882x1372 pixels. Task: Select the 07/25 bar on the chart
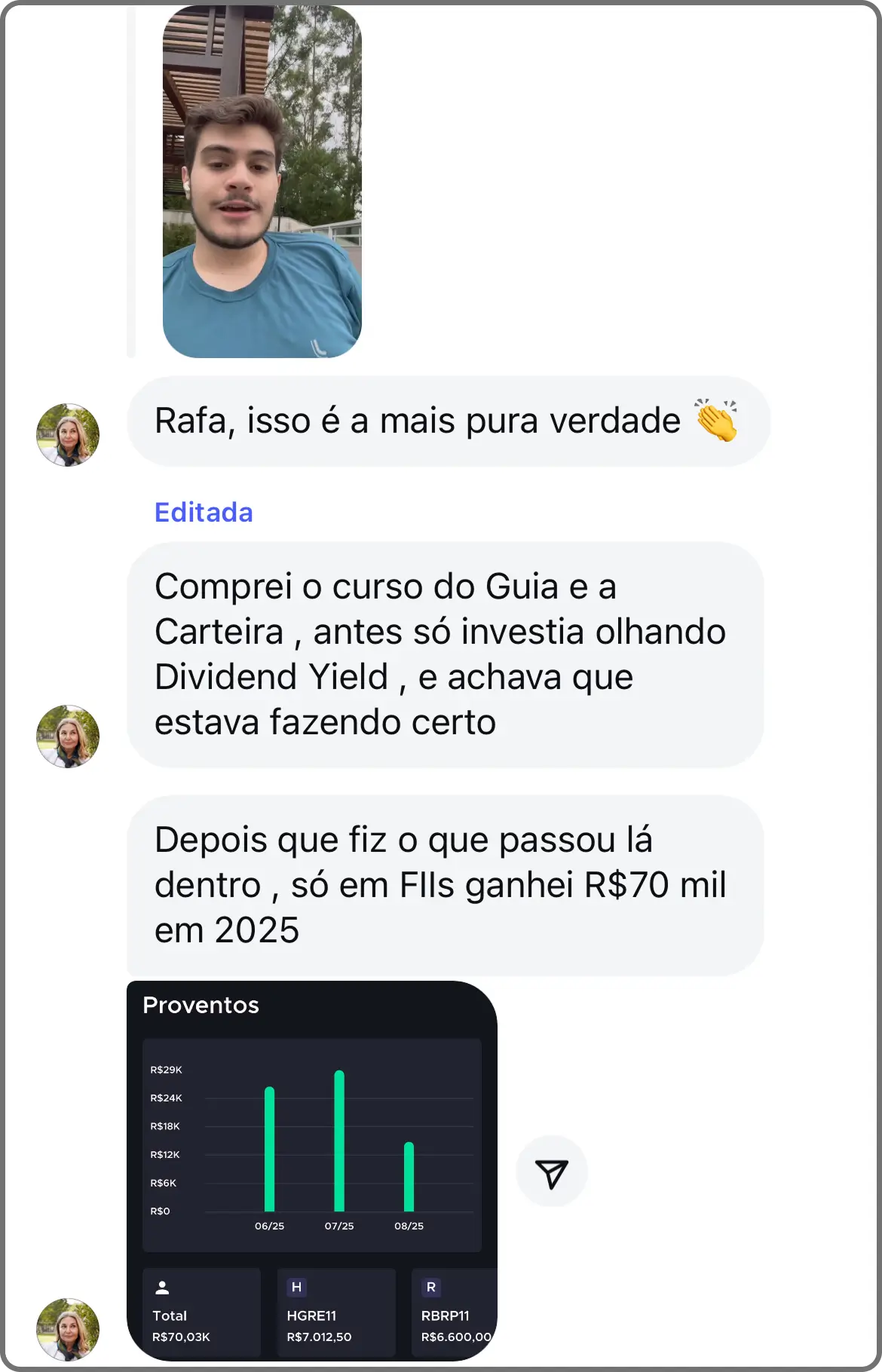[x=341, y=1138]
